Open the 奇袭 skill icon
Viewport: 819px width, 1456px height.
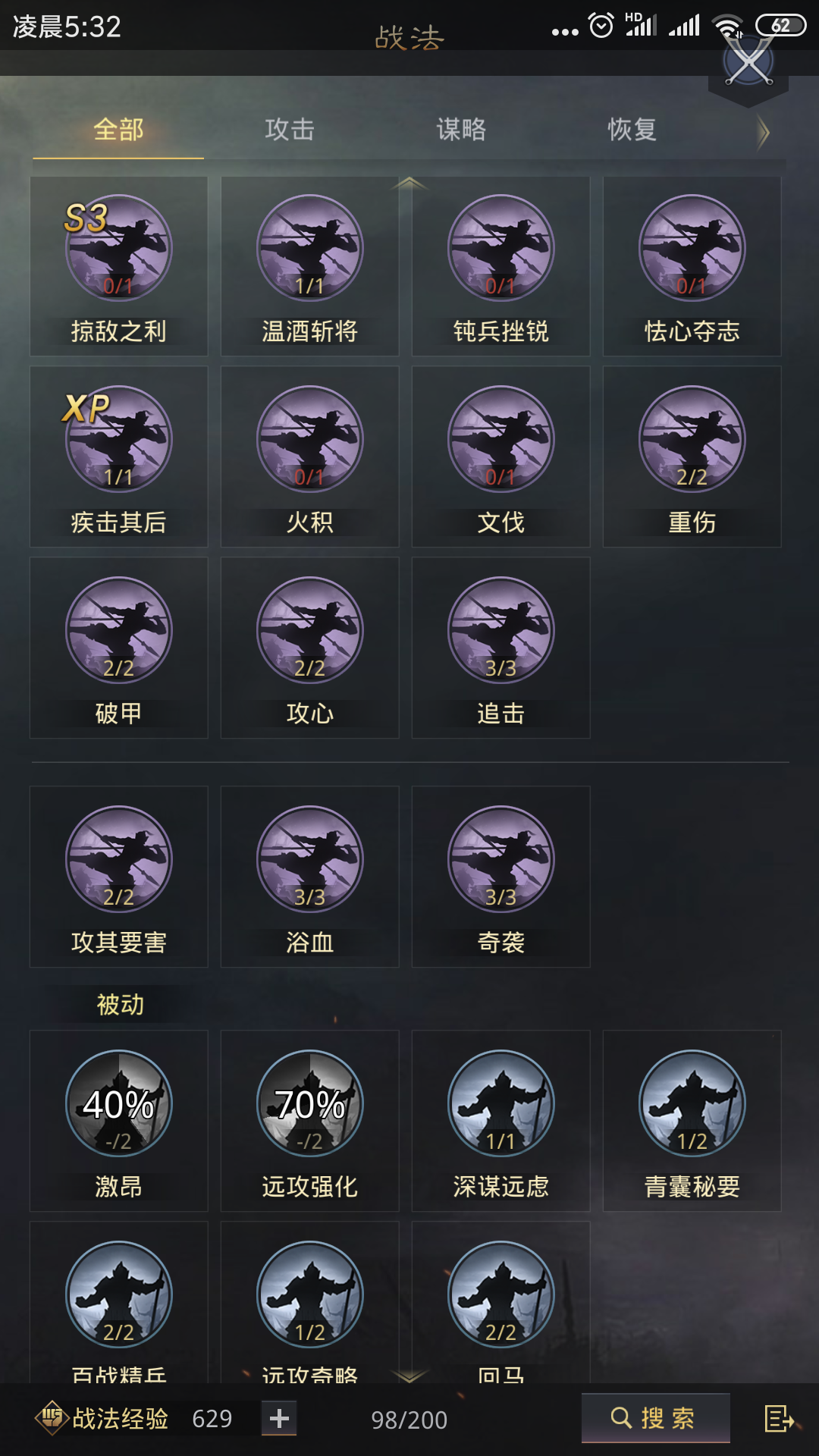coord(500,858)
